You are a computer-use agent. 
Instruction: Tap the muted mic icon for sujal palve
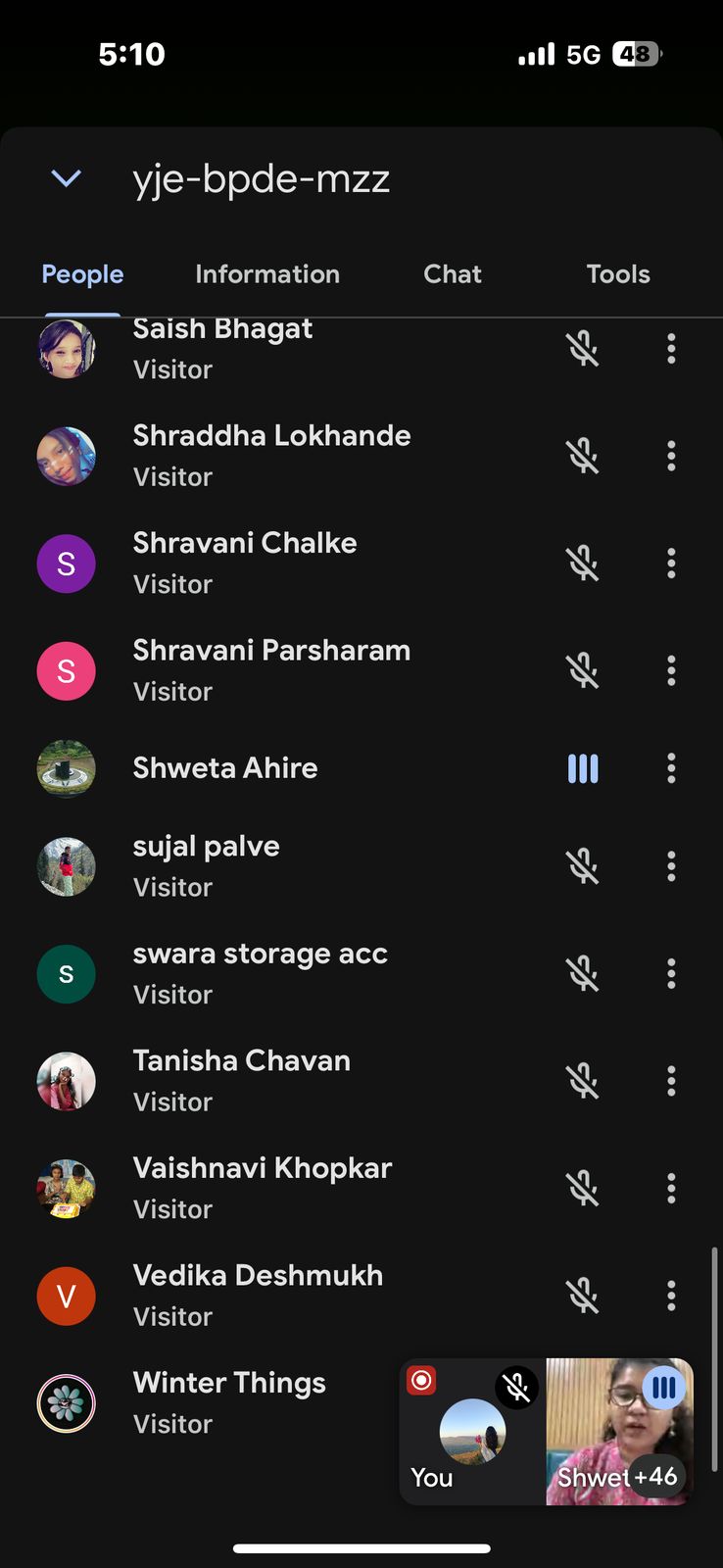point(583,866)
